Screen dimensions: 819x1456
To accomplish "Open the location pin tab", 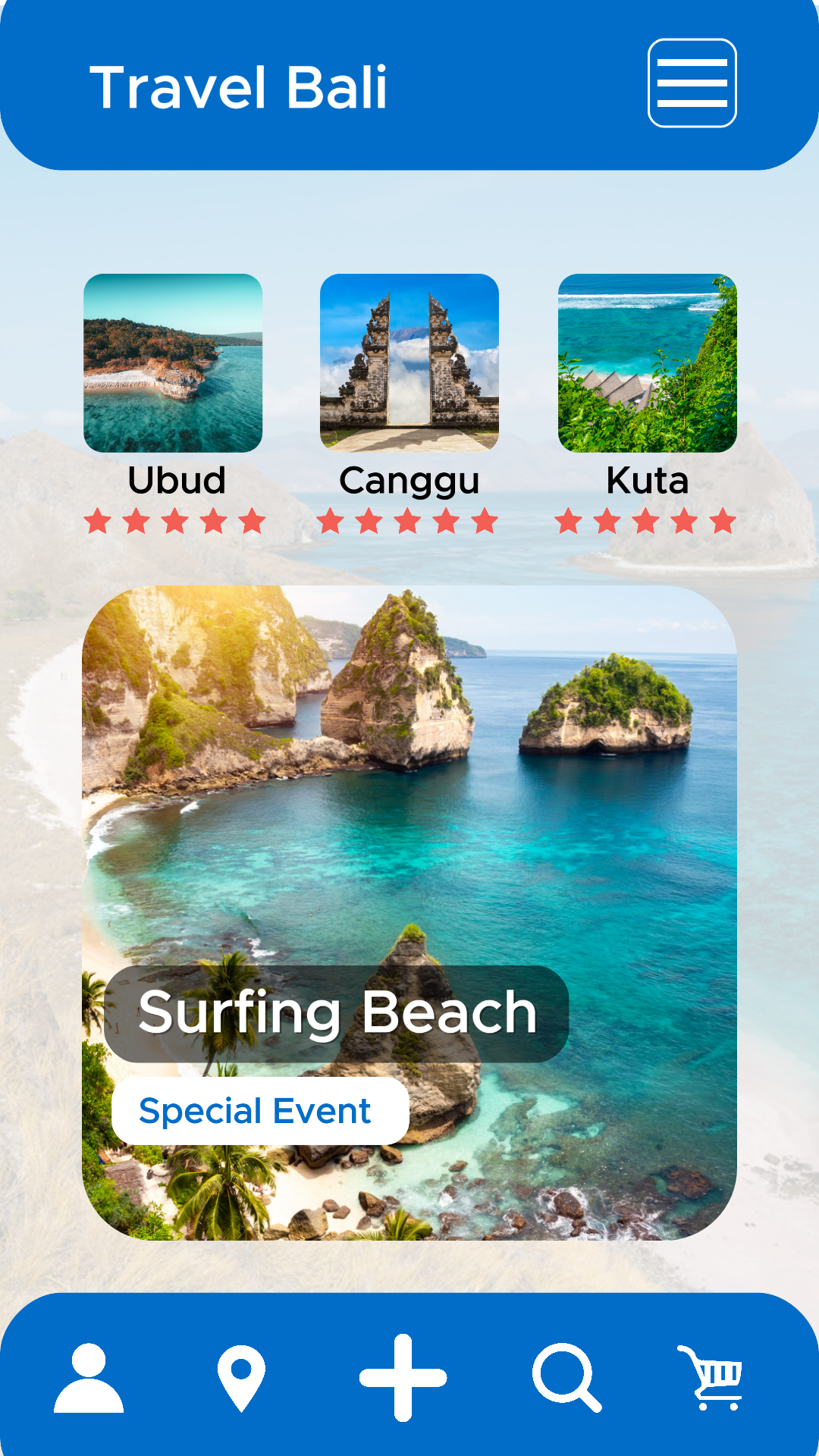I will tap(241, 1378).
